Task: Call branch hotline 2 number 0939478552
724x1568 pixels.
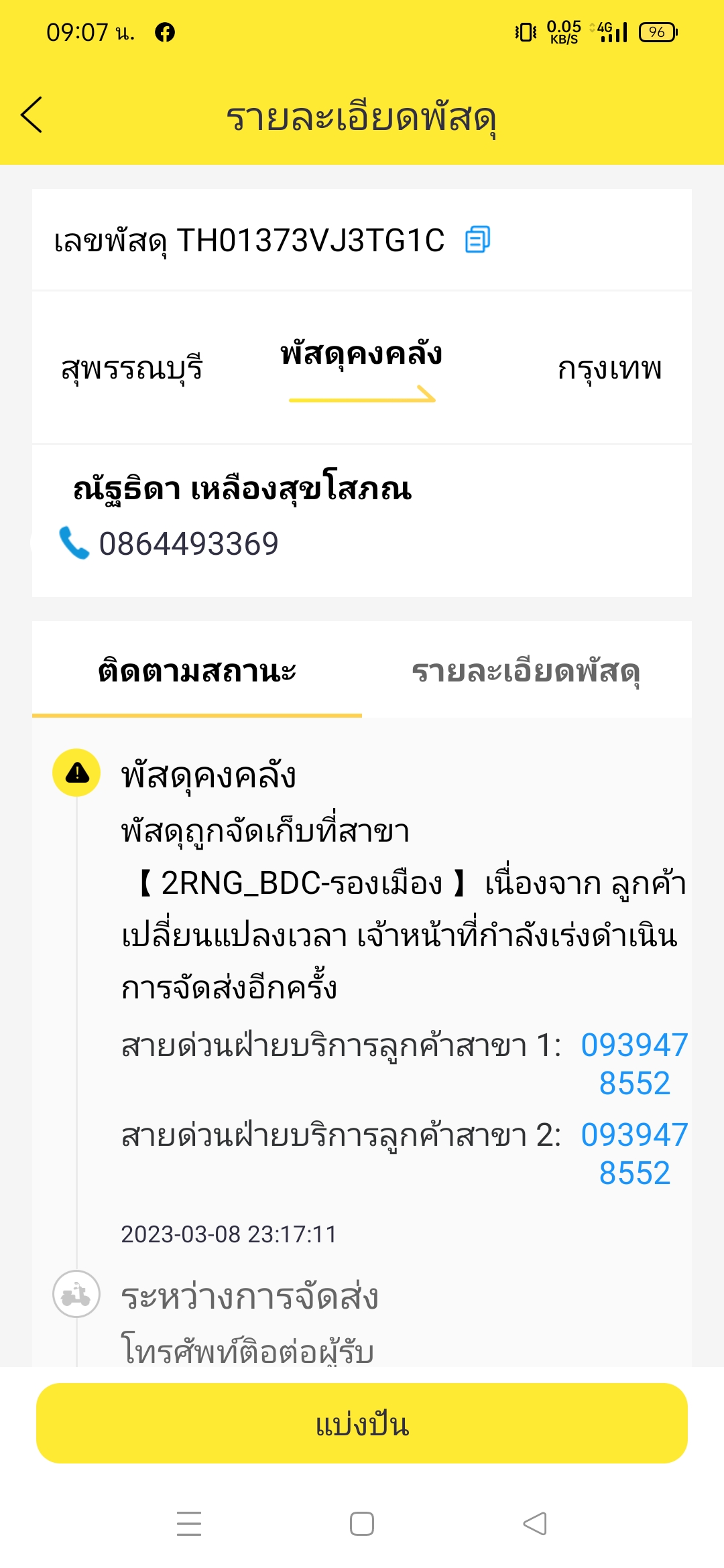Action: click(x=633, y=1153)
